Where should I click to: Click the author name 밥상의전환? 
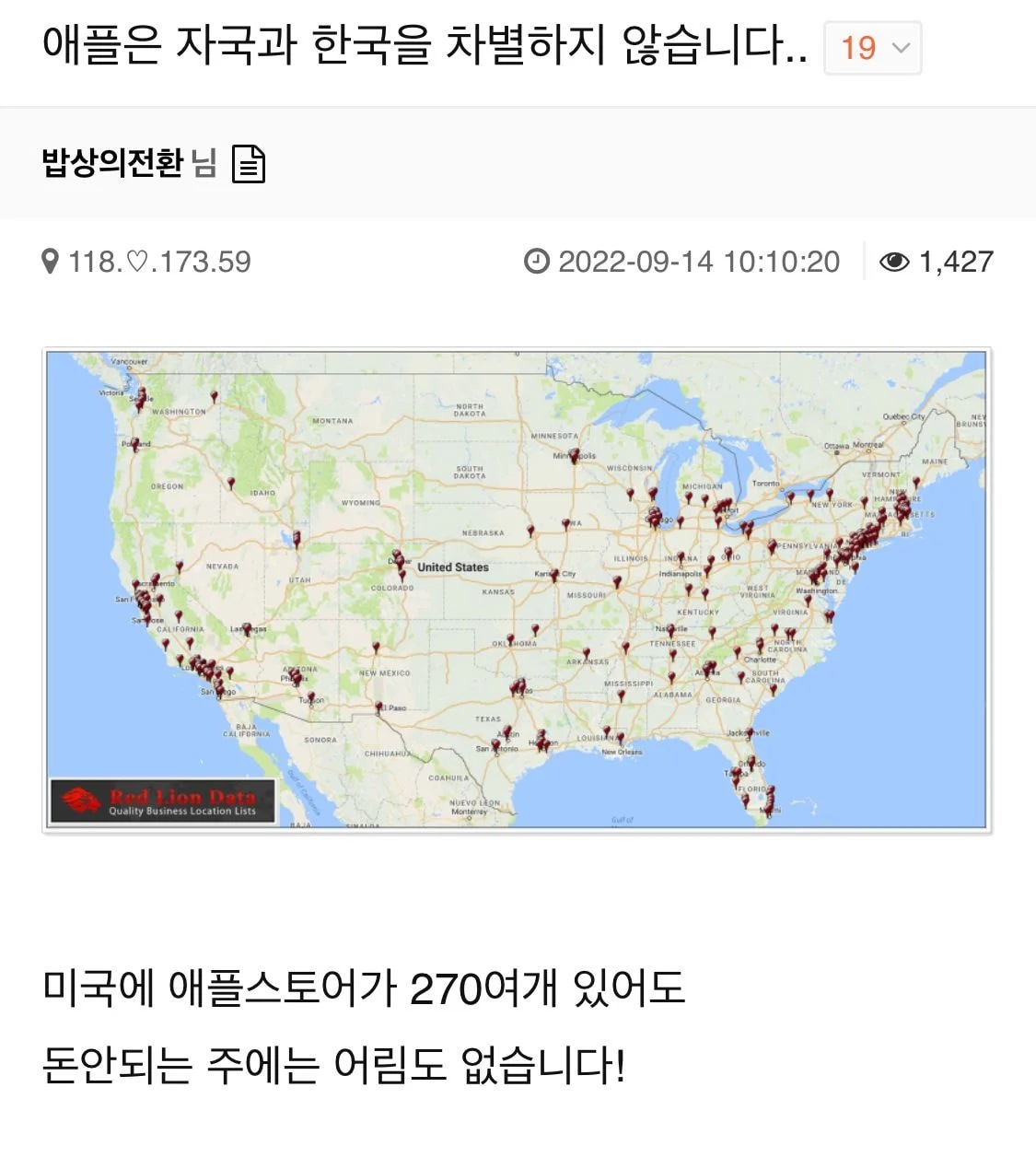pyautogui.click(x=111, y=164)
